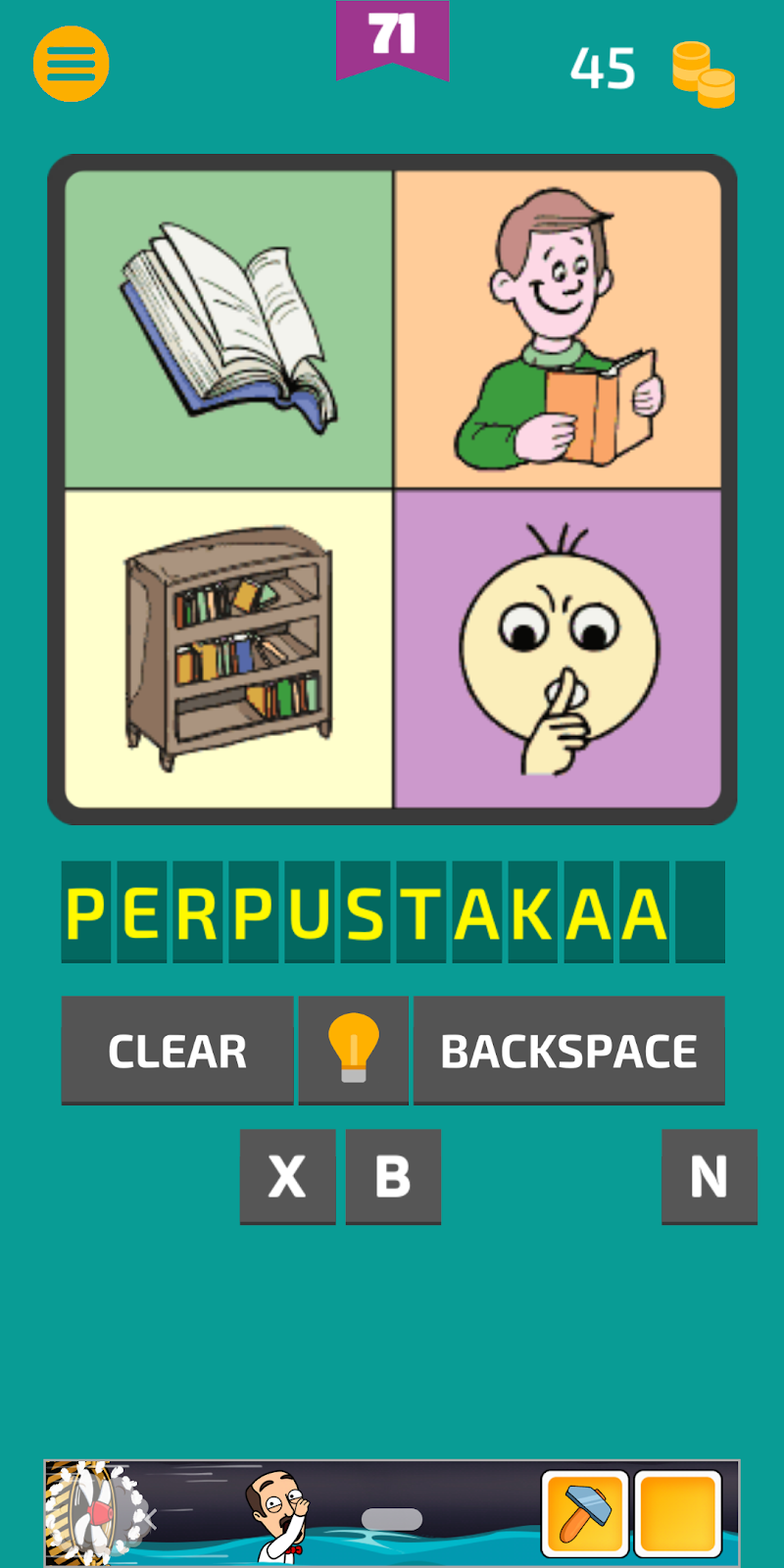Screen dimensions: 784x1568
Task: Remove the first letter P from the answer
Action: tap(86, 912)
